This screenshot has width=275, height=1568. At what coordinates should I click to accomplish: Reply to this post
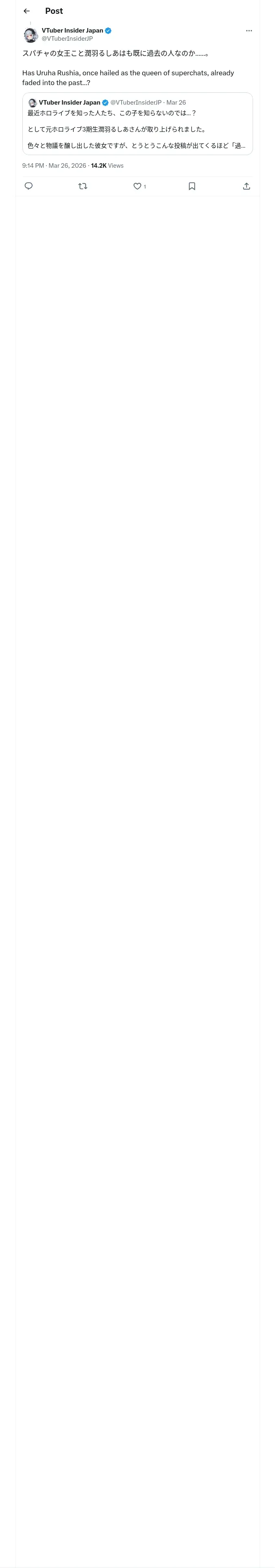tap(29, 186)
